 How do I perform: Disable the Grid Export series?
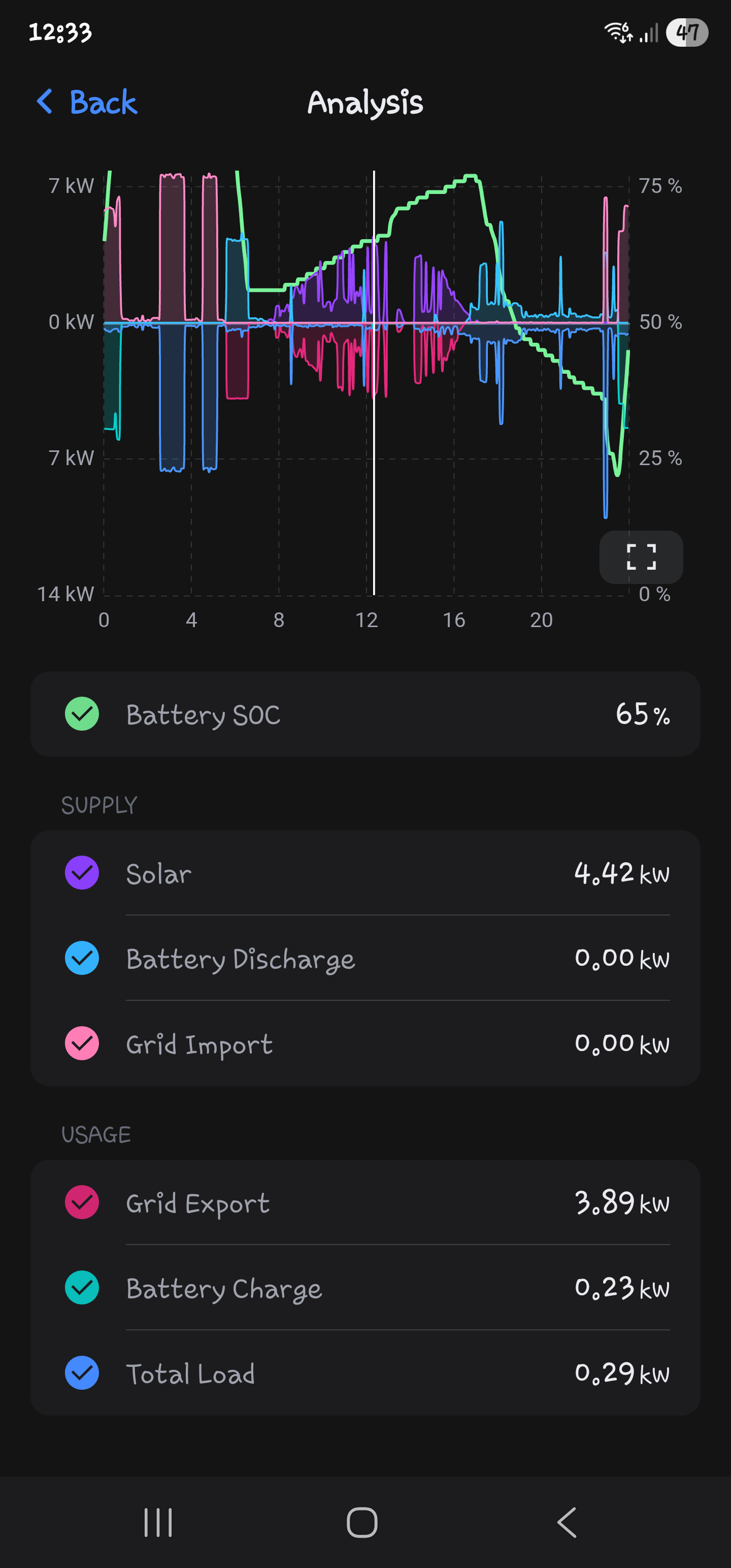tap(82, 1202)
